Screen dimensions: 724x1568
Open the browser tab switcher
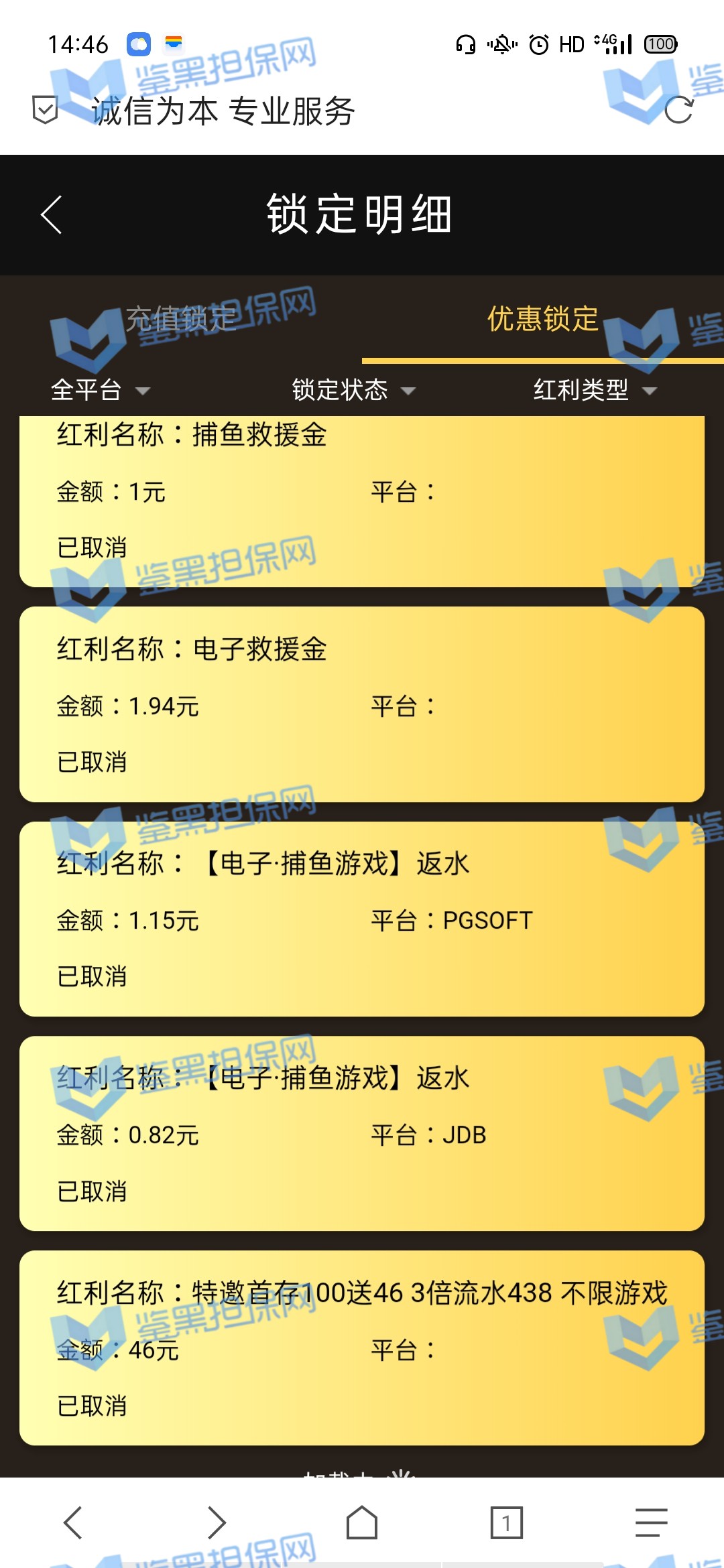coord(506,1522)
